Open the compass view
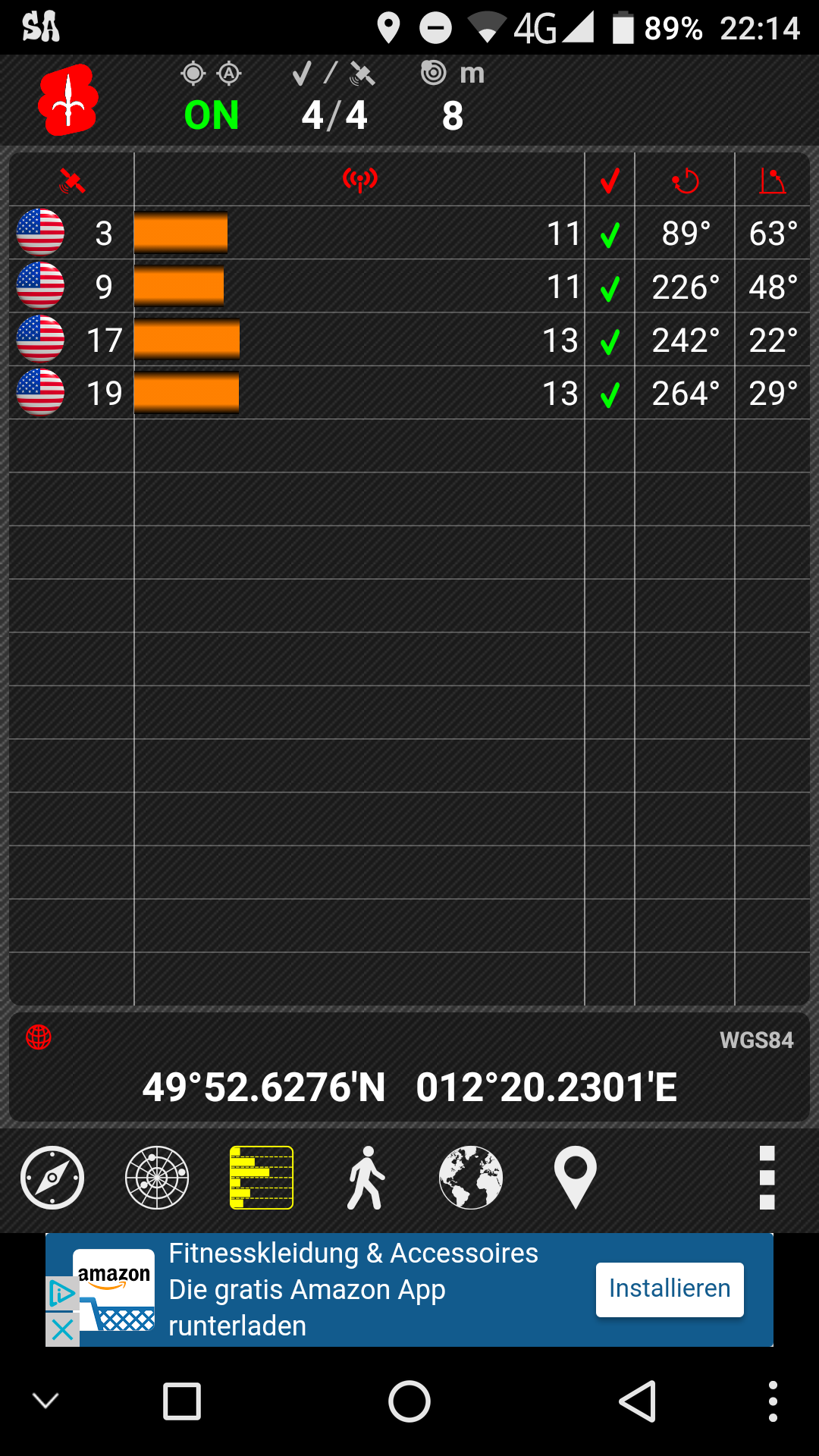The image size is (819, 1456). click(52, 1178)
